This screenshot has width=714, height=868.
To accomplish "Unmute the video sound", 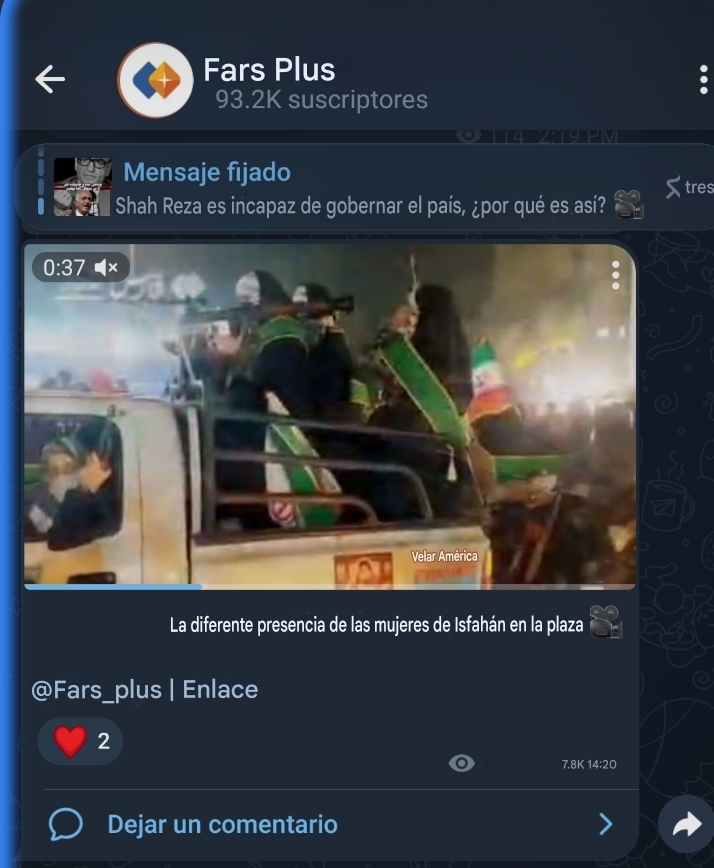I will pyautogui.click(x=107, y=268).
